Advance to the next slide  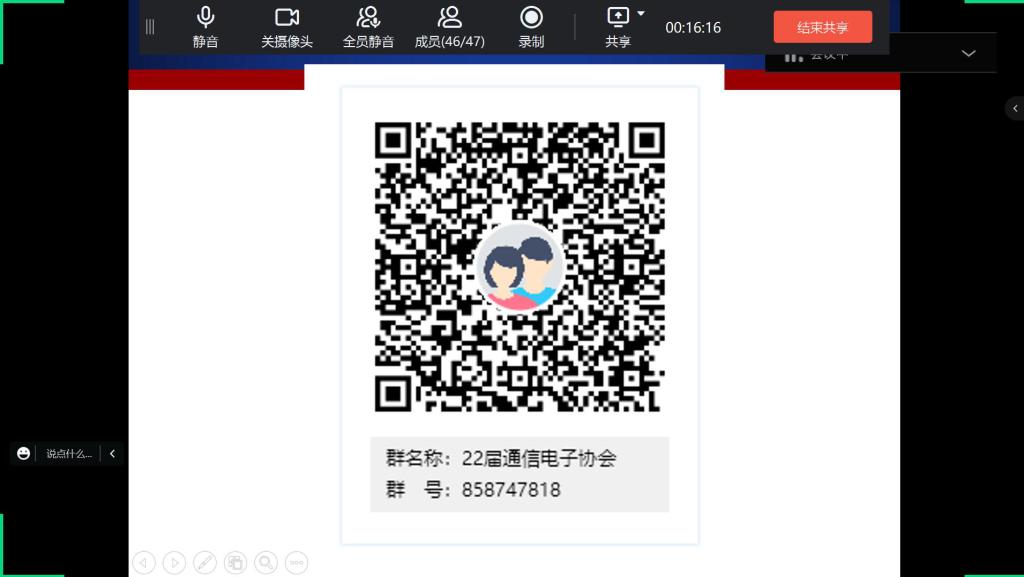[x=174, y=563]
